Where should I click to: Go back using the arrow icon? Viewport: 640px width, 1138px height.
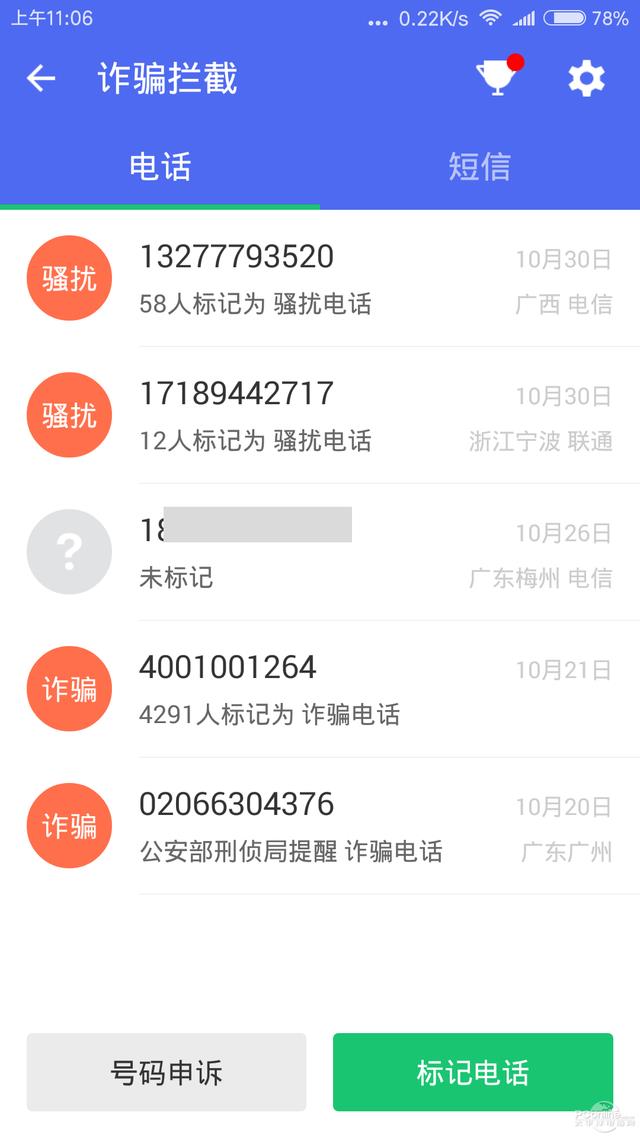[41, 78]
